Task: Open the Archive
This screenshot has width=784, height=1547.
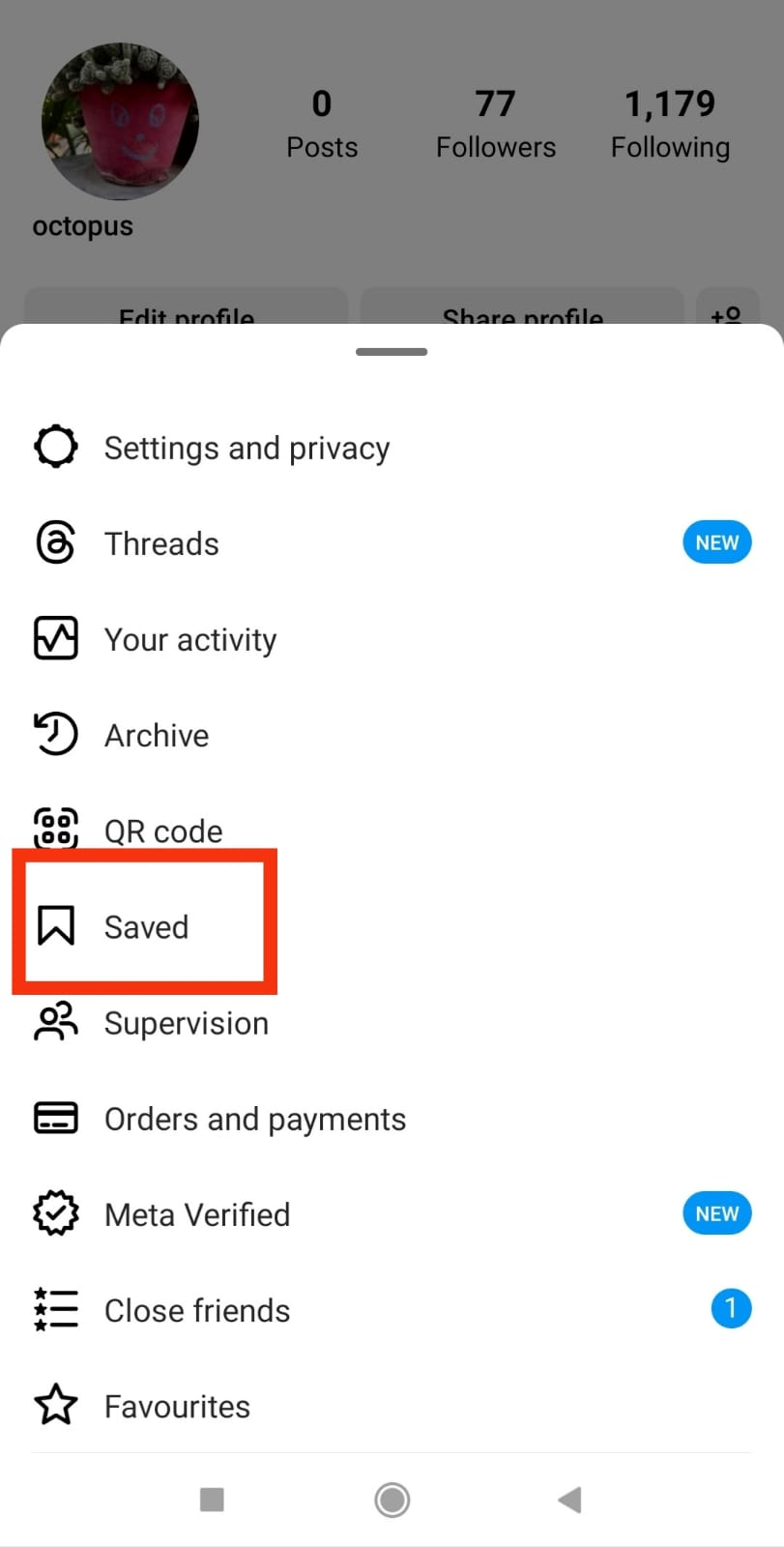Action: (x=157, y=736)
